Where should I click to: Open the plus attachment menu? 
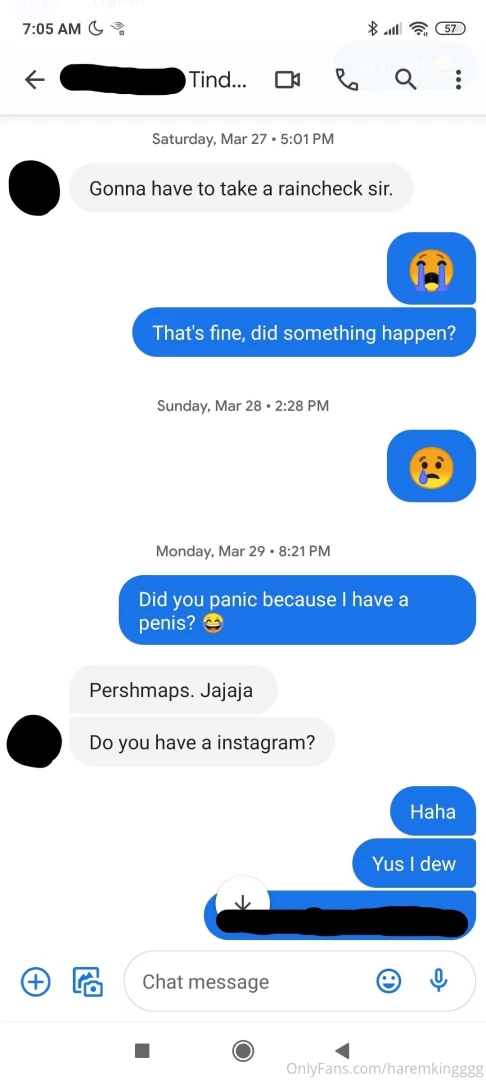[x=36, y=982]
